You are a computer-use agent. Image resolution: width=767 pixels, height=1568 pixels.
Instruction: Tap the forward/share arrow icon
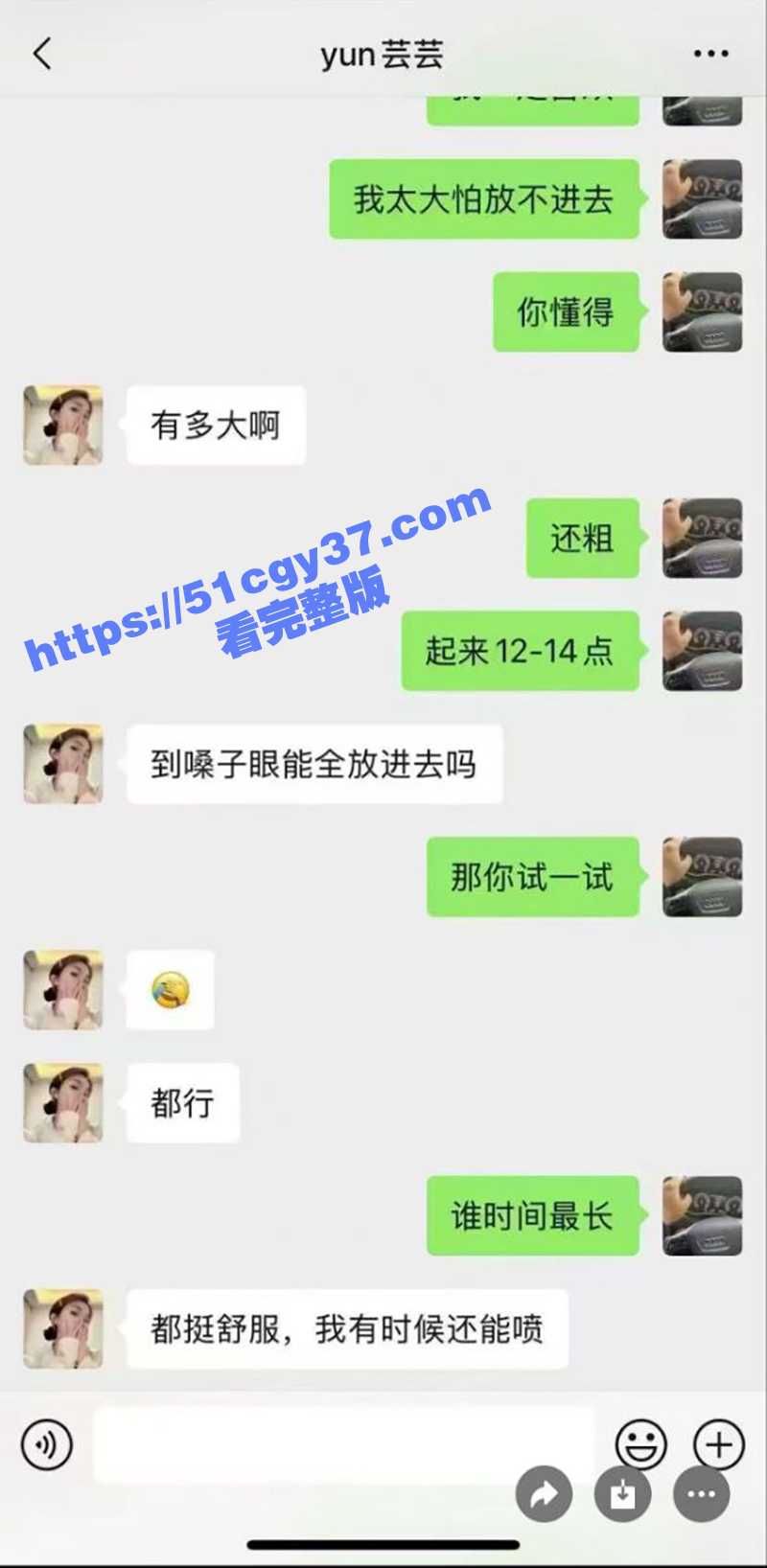point(544,1494)
